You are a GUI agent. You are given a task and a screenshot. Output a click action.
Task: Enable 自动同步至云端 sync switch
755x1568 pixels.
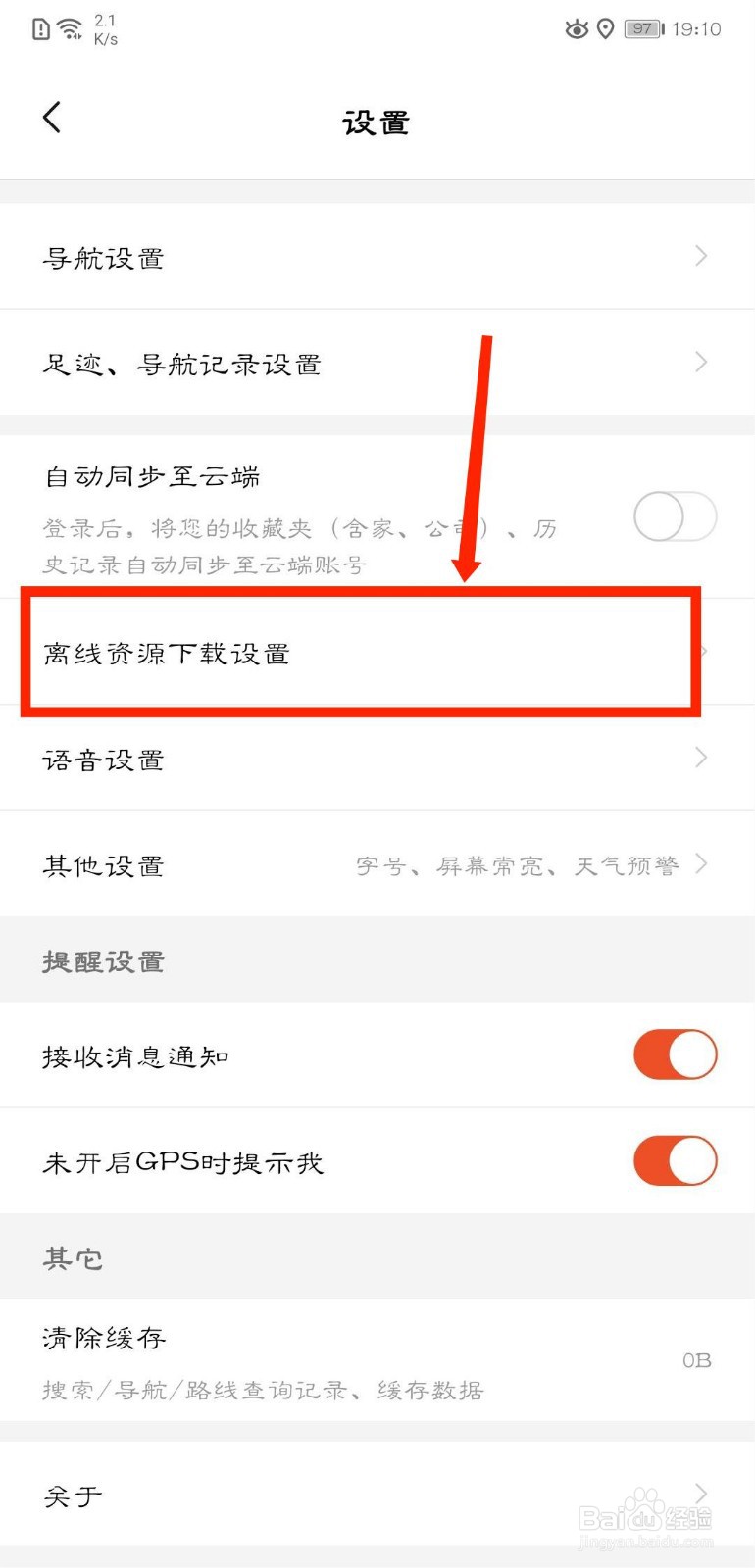pyautogui.click(x=675, y=516)
